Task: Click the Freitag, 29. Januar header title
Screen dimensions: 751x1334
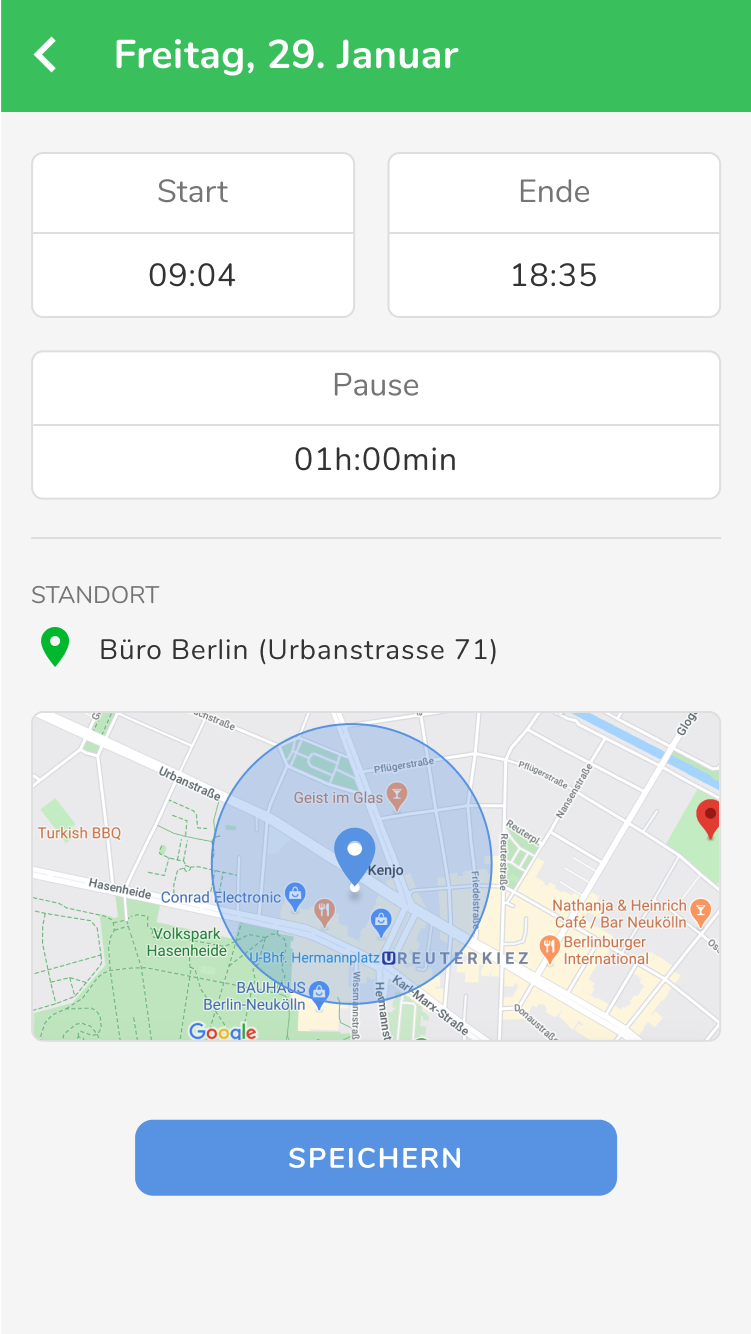Action: tap(289, 55)
